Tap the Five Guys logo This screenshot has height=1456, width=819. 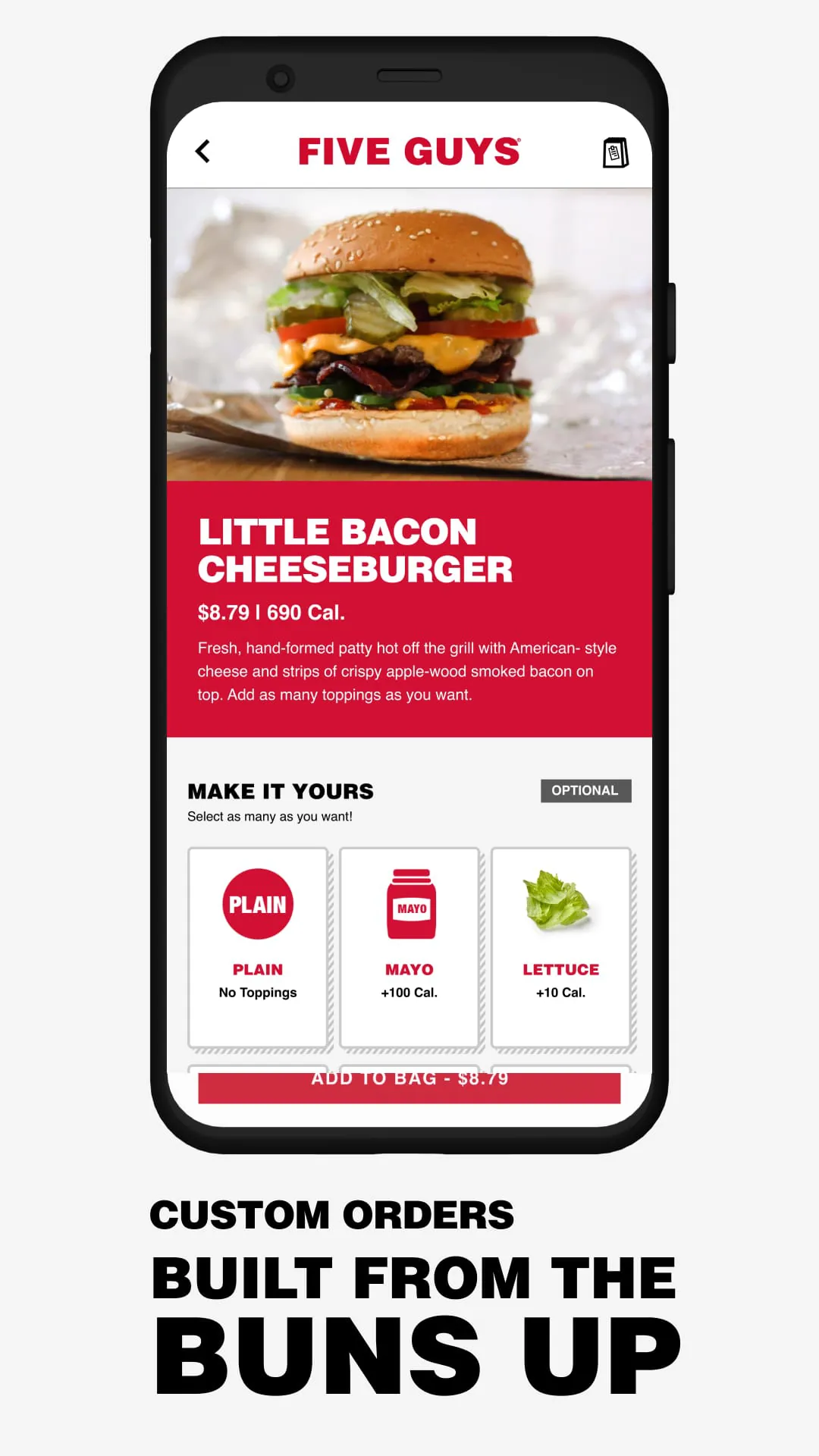pyautogui.click(x=409, y=150)
